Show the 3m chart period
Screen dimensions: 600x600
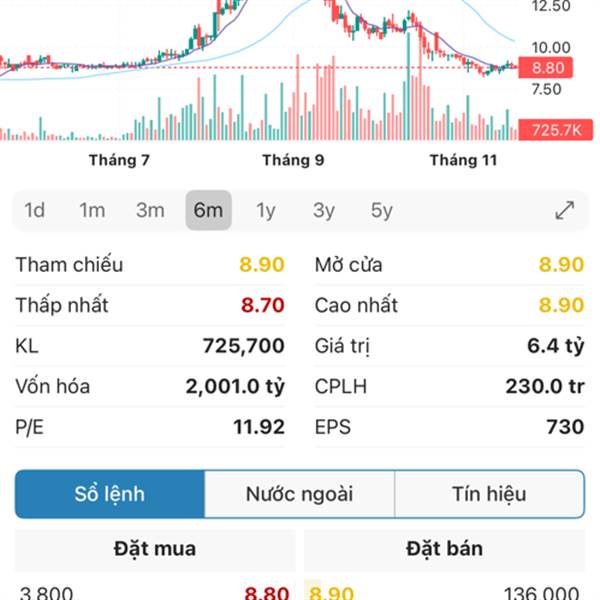point(150,210)
